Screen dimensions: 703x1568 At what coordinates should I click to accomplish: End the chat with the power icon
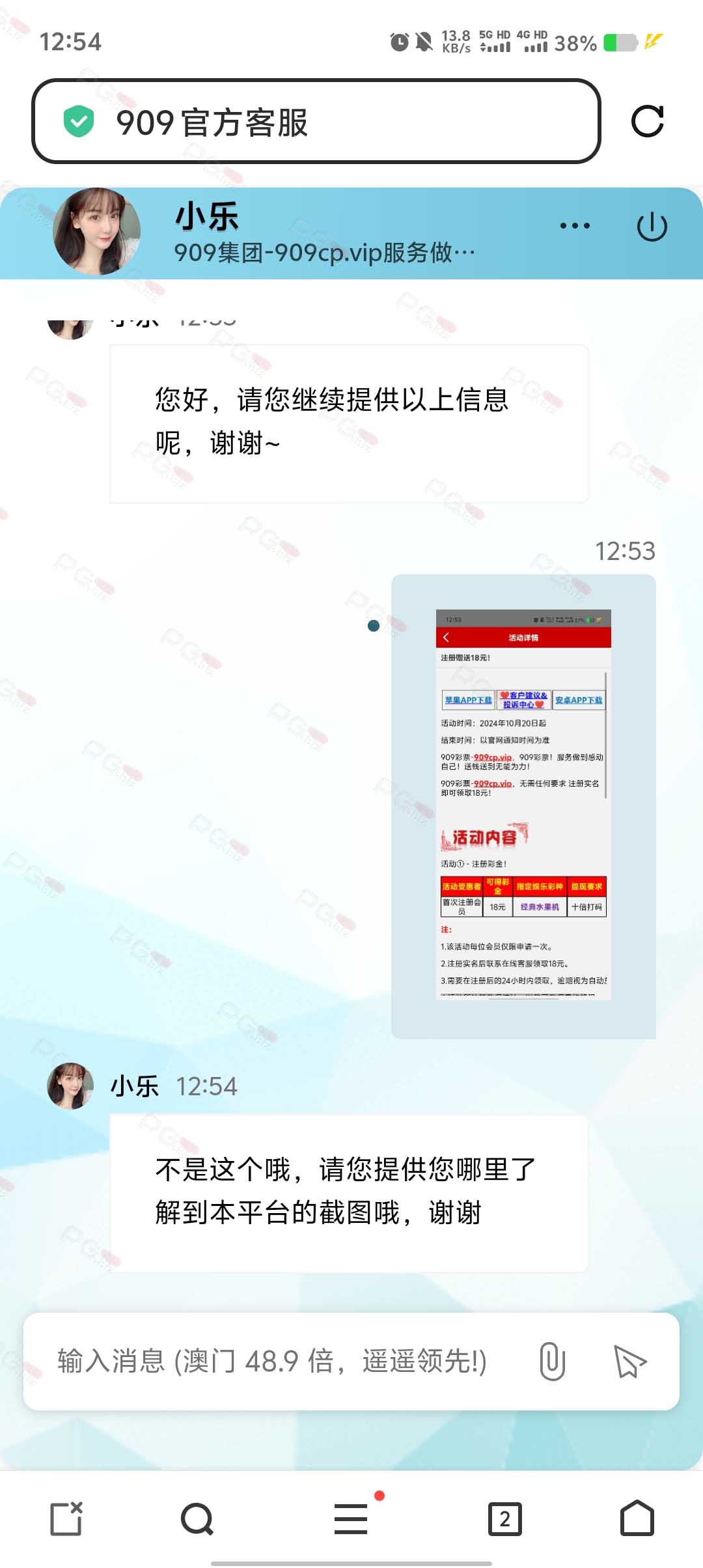coord(652,227)
